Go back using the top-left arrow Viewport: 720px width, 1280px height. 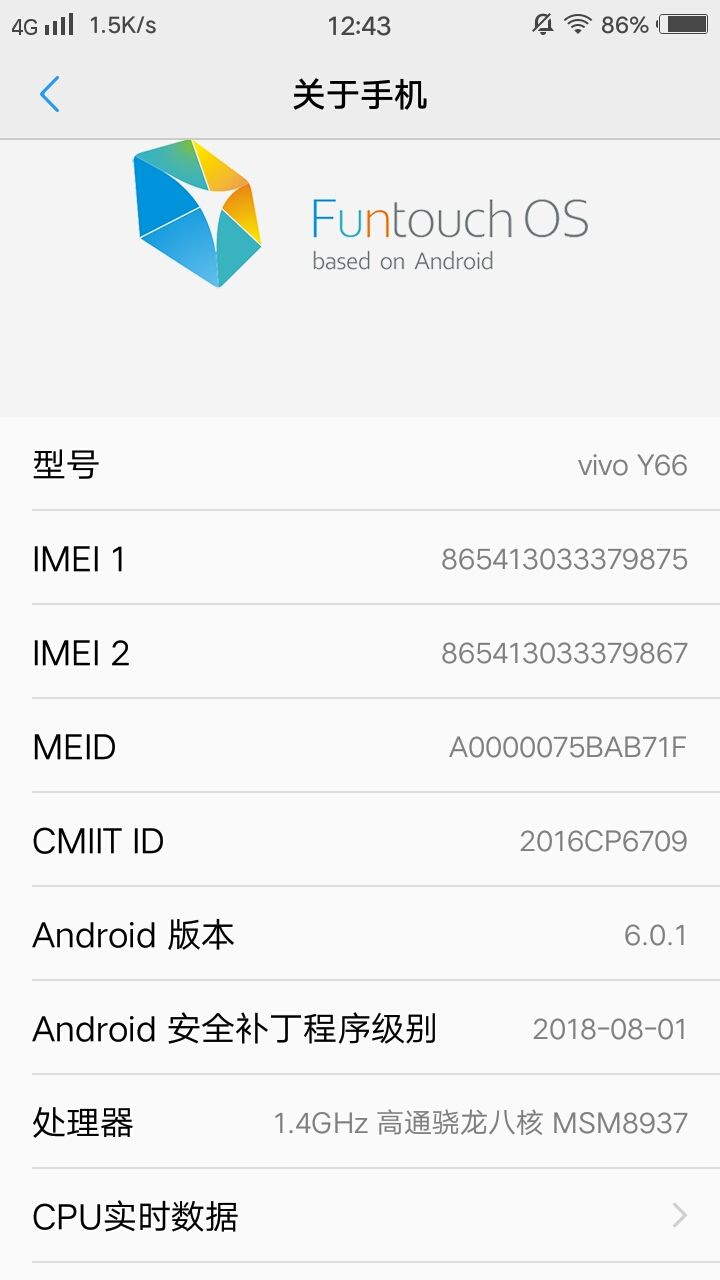coord(49,95)
